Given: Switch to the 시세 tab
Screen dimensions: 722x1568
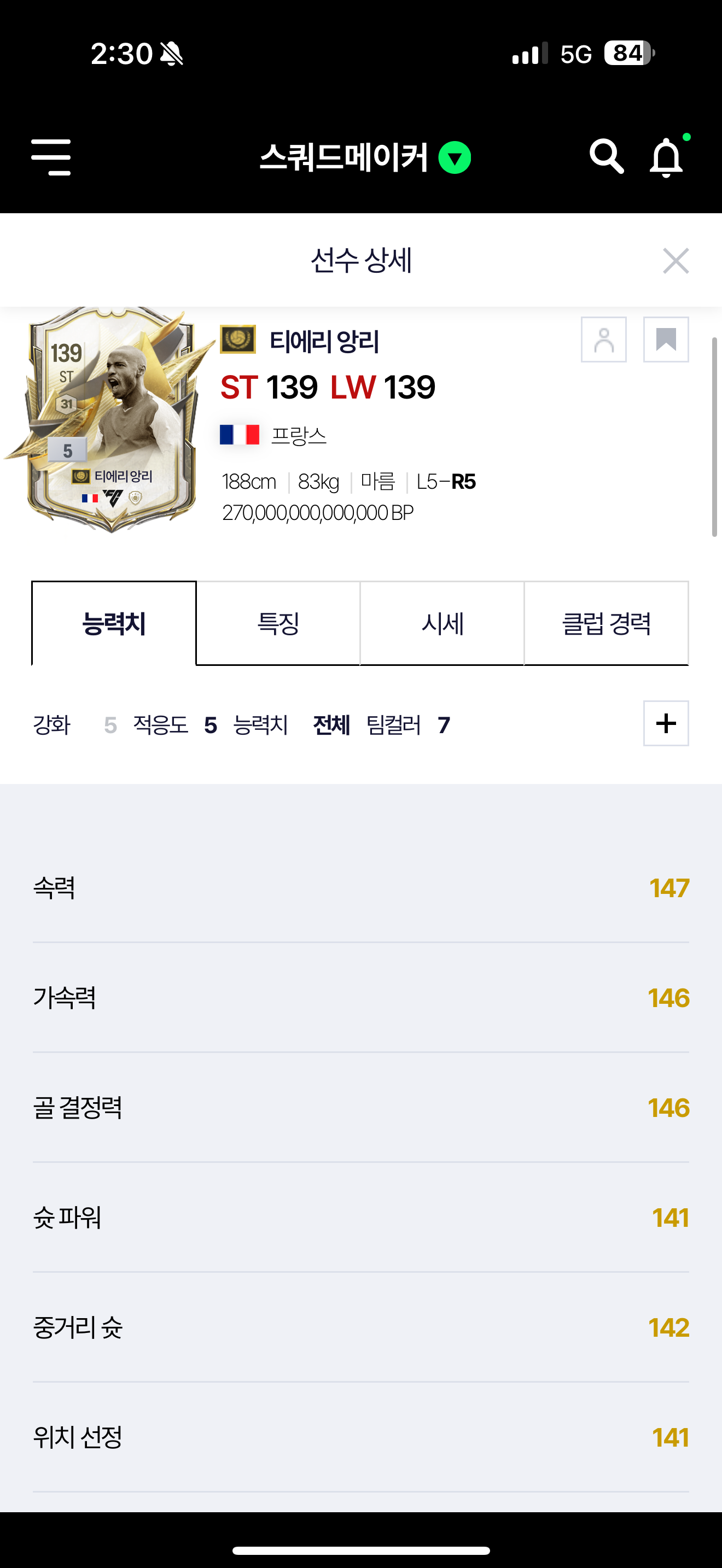Looking at the screenshot, I should pyautogui.click(x=442, y=623).
